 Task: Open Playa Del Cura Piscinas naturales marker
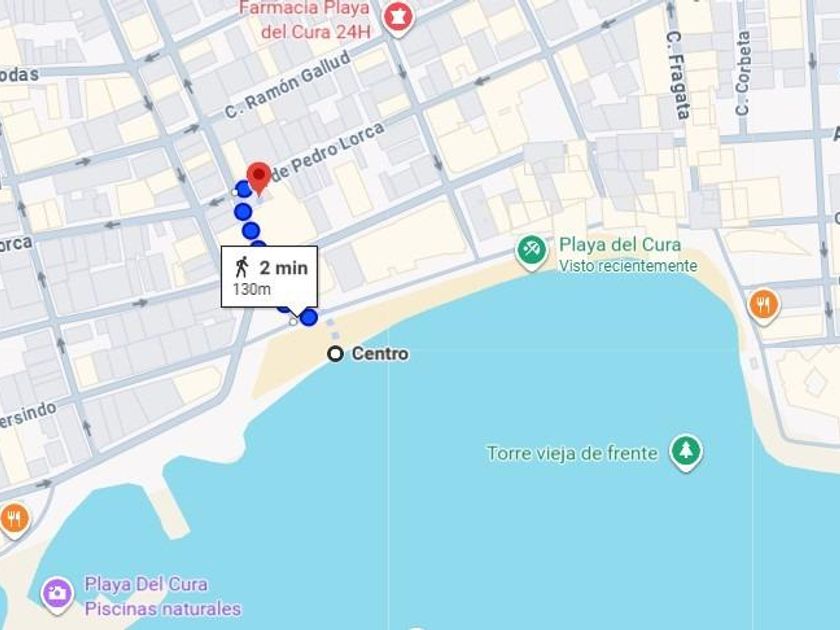pyautogui.click(x=57, y=594)
